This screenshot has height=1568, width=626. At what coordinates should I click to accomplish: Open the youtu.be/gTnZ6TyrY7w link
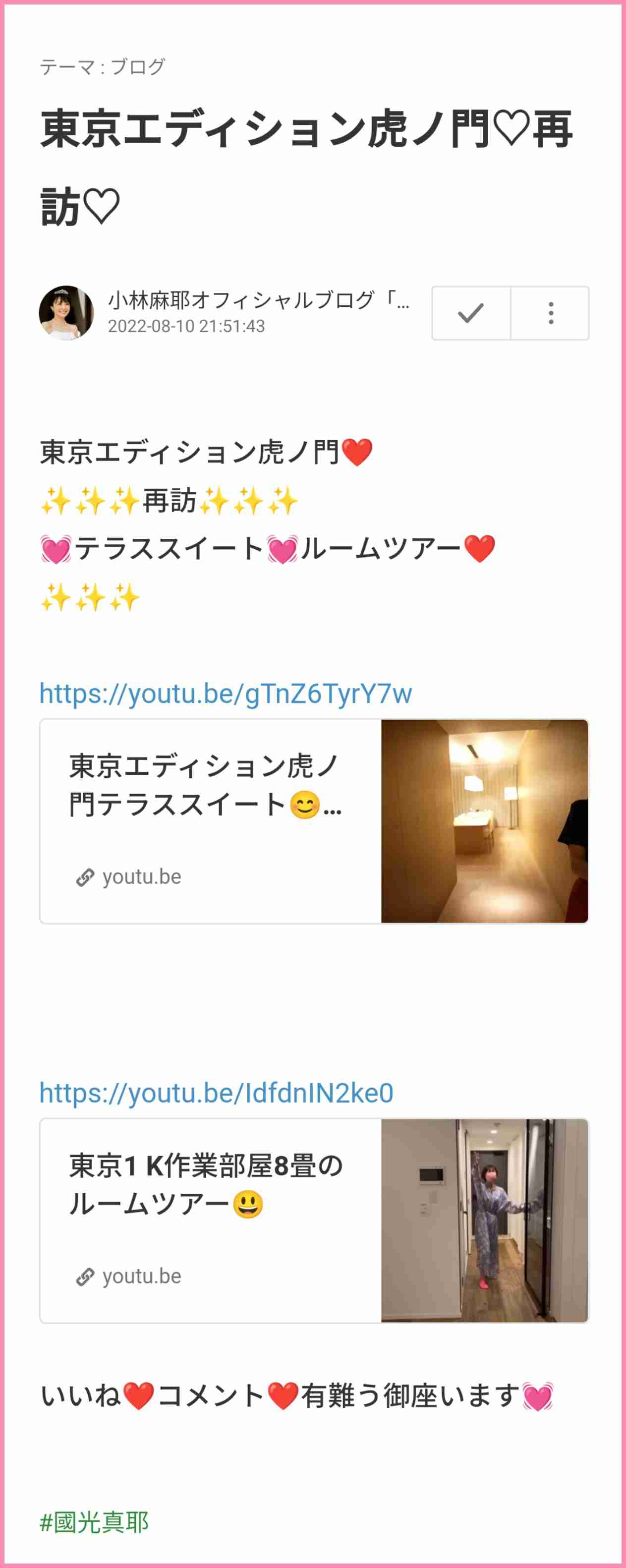coord(226,694)
